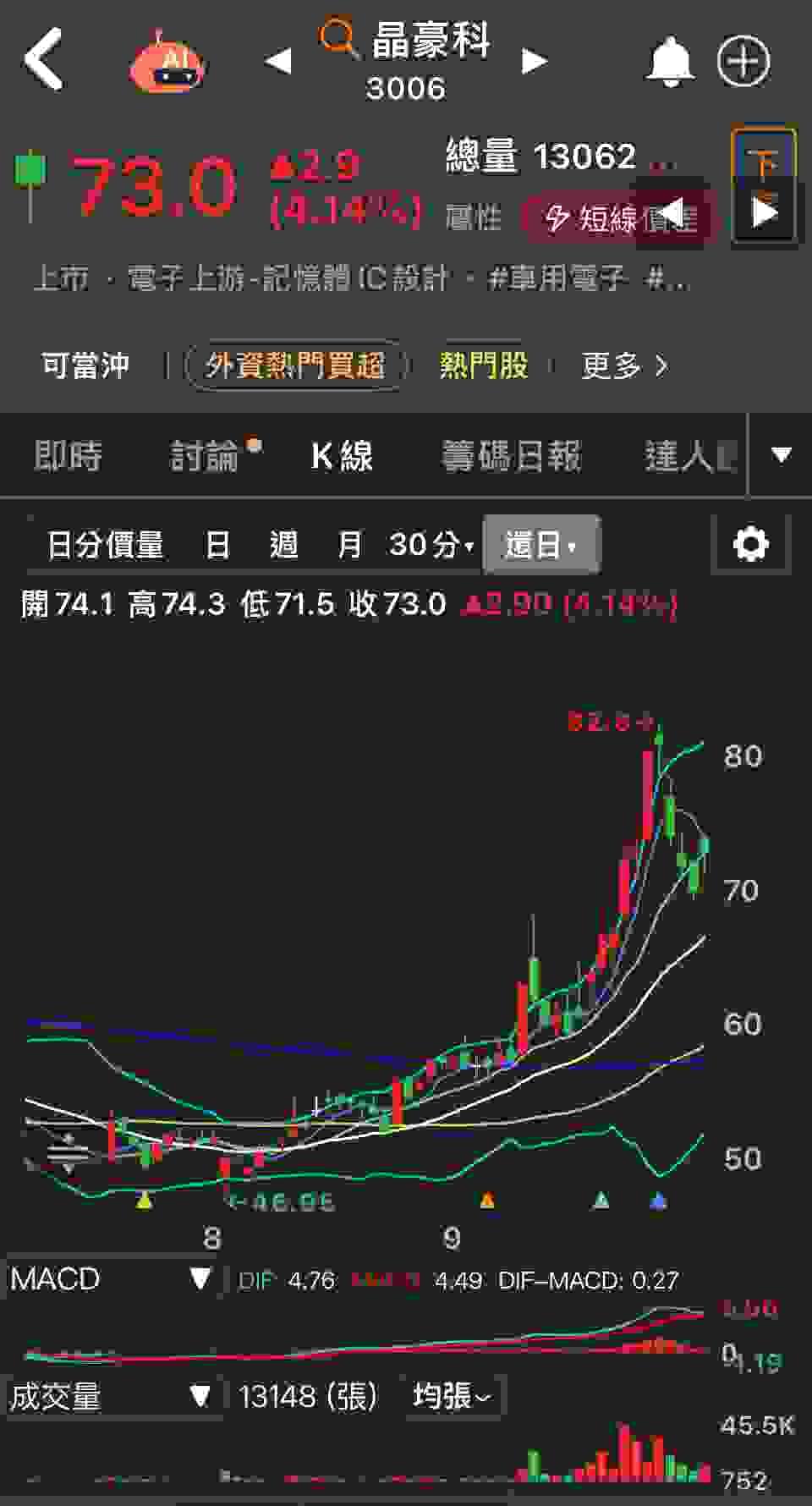Expand the tab list dropdown arrow

(x=781, y=455)
